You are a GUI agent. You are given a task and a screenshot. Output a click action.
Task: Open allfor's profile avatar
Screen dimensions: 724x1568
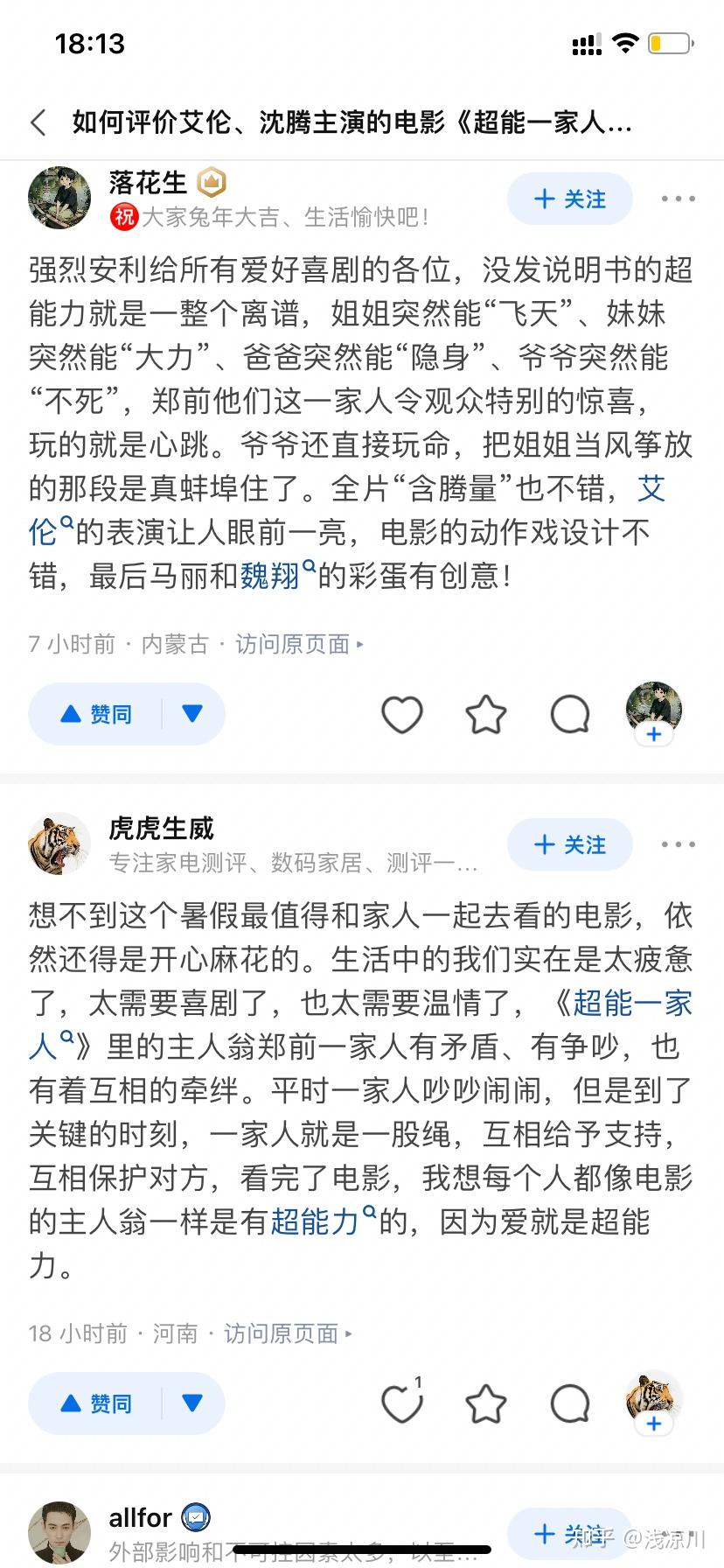click(59, 1534)
